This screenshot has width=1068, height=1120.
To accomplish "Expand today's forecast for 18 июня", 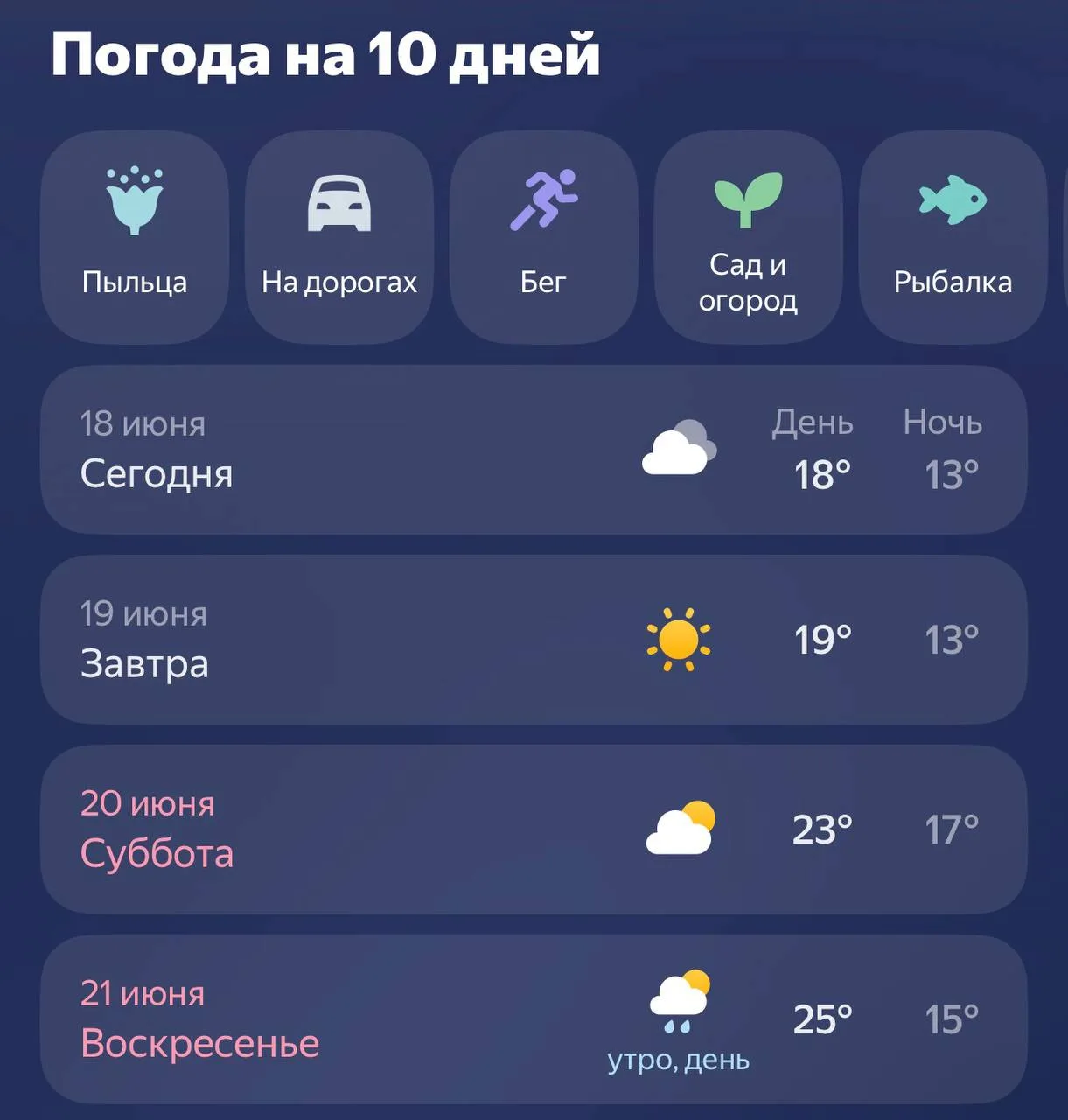I will click(534, 450).
